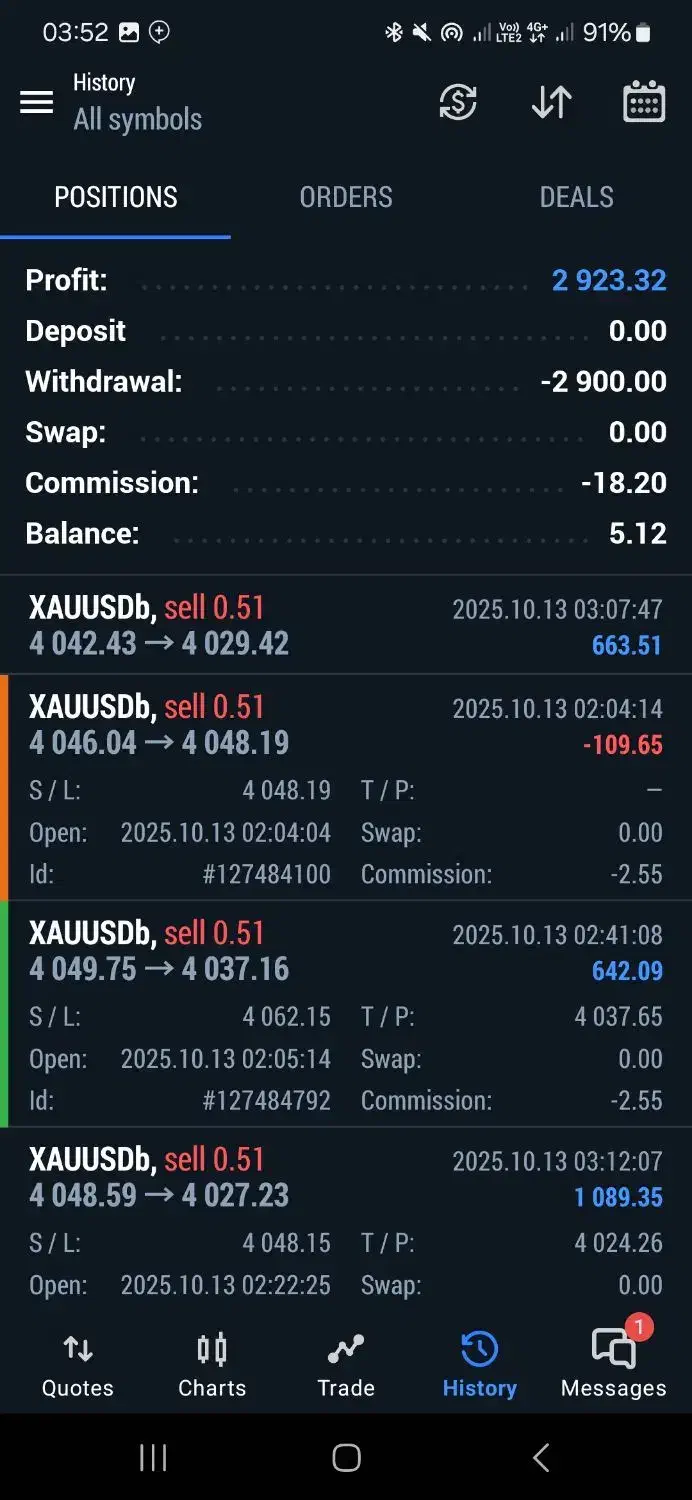Screen dimensions: 692x1500
Task: Open the hamburger drawer menu
Action: (37, 102)
